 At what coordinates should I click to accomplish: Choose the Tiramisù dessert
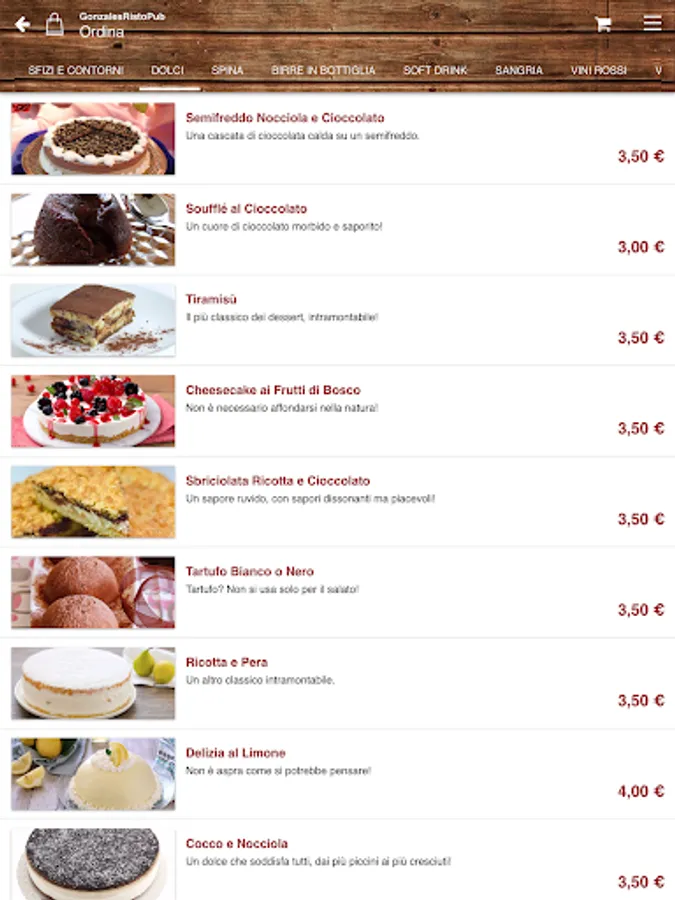tap(337, 320)
